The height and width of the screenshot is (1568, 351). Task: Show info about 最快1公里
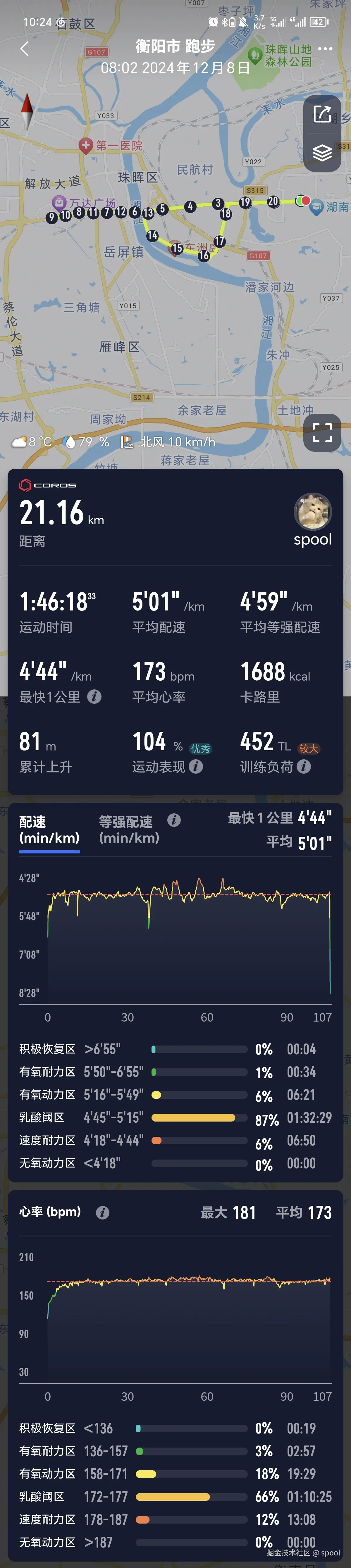click(94, 696)
